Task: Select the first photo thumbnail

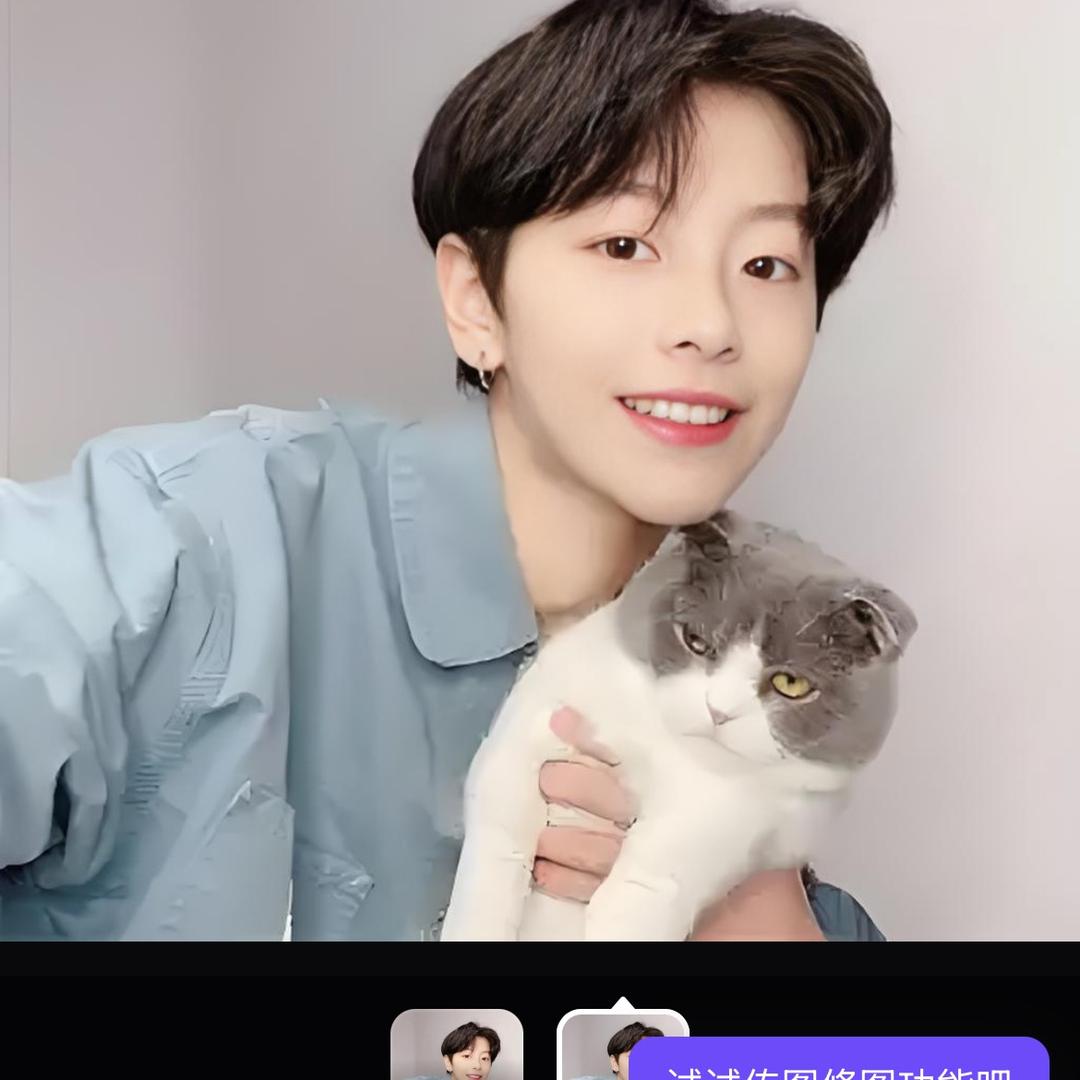Action: pyautogui.click(x=457, y=1047)
